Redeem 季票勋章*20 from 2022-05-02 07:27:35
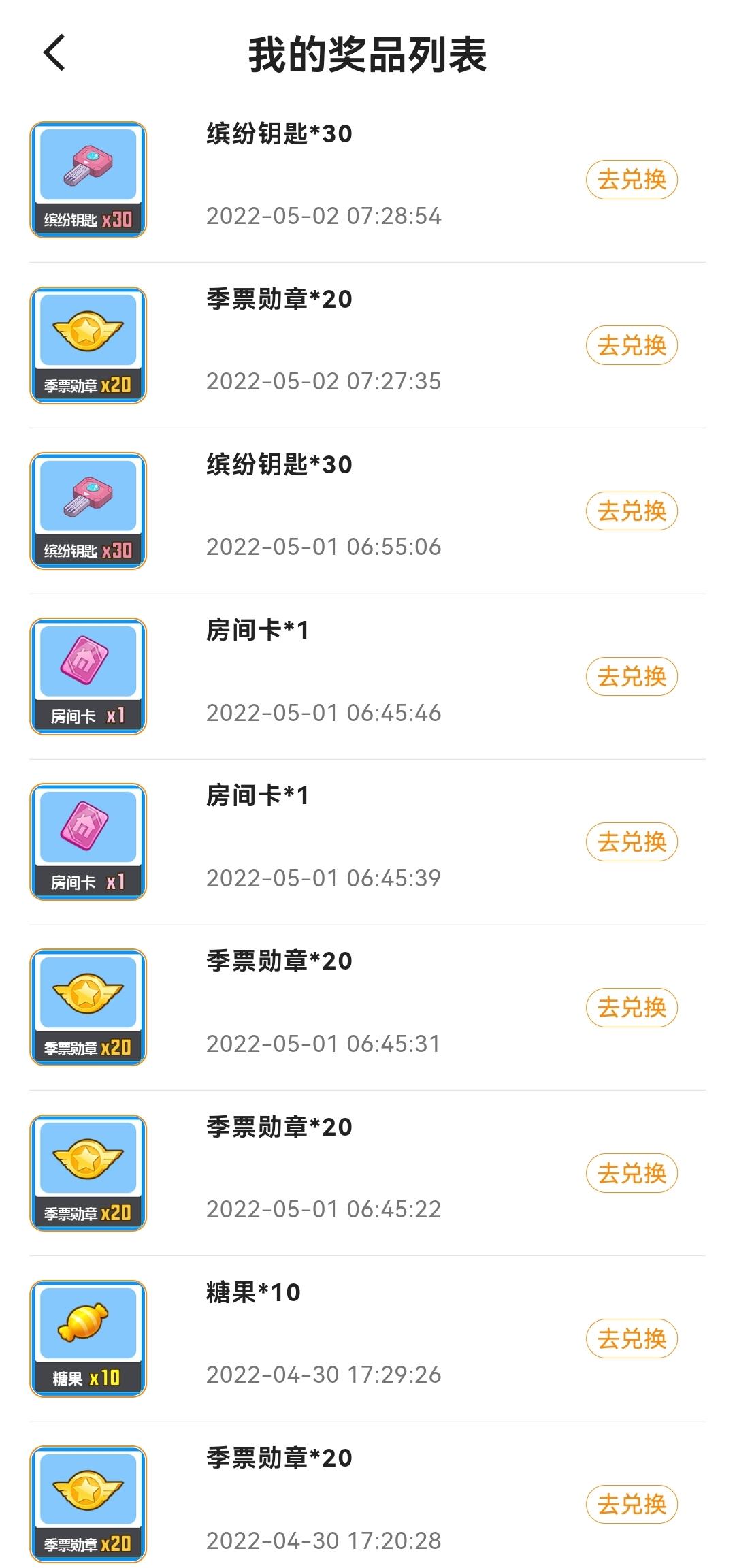The width and height of the screenshot is (735, 1568). pos(632,345)
